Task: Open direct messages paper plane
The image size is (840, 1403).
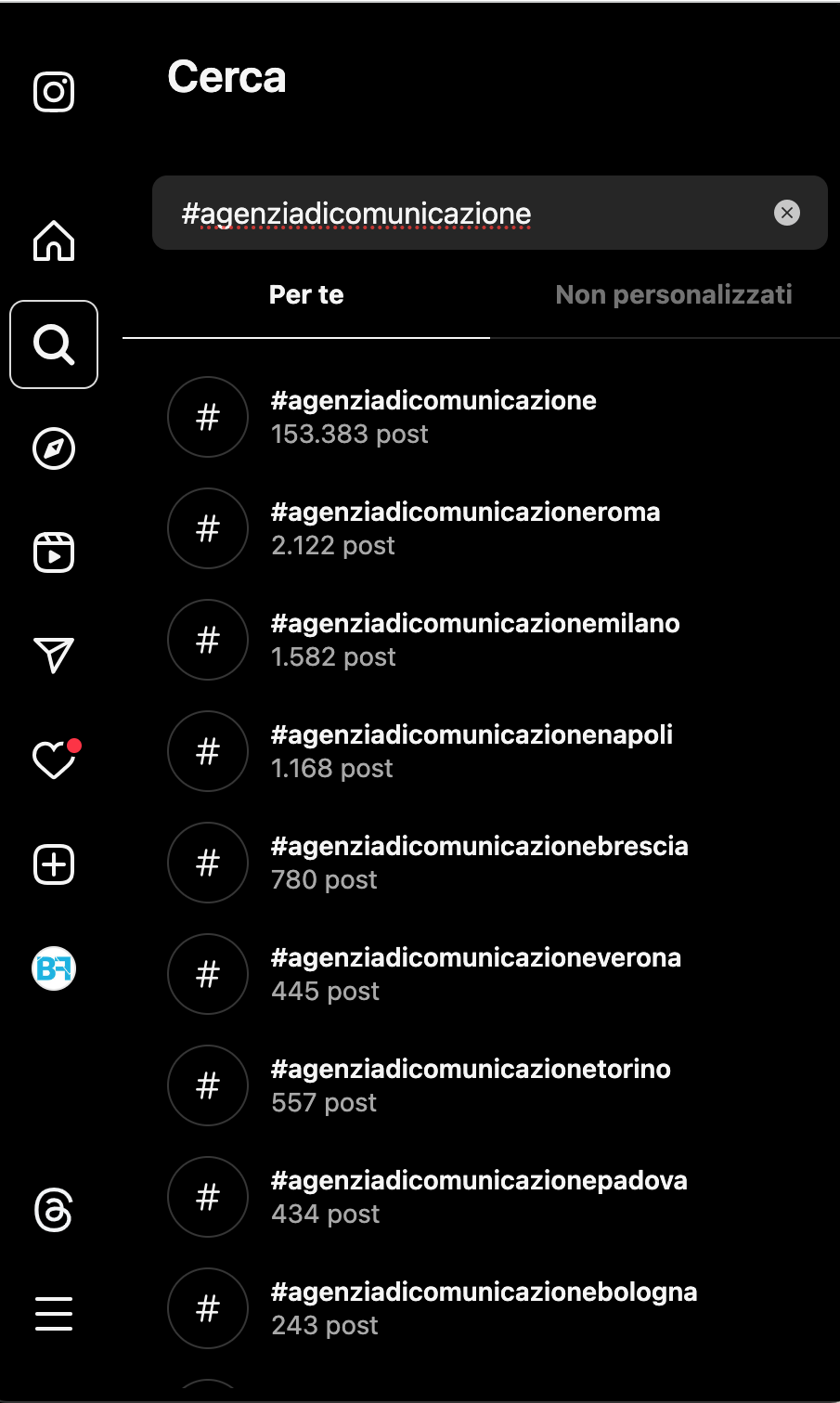Action: 54,656
